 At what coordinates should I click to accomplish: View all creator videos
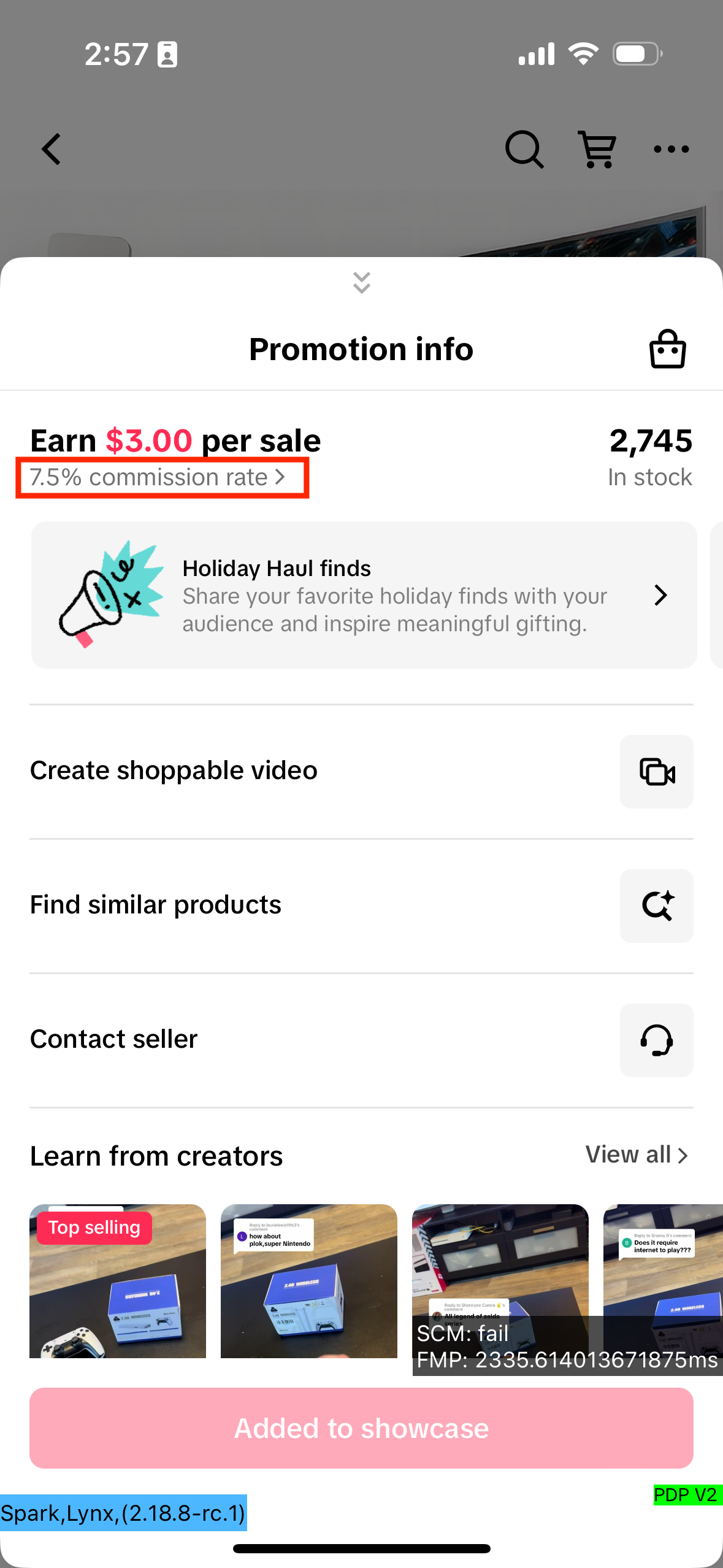coord(637,1155)
